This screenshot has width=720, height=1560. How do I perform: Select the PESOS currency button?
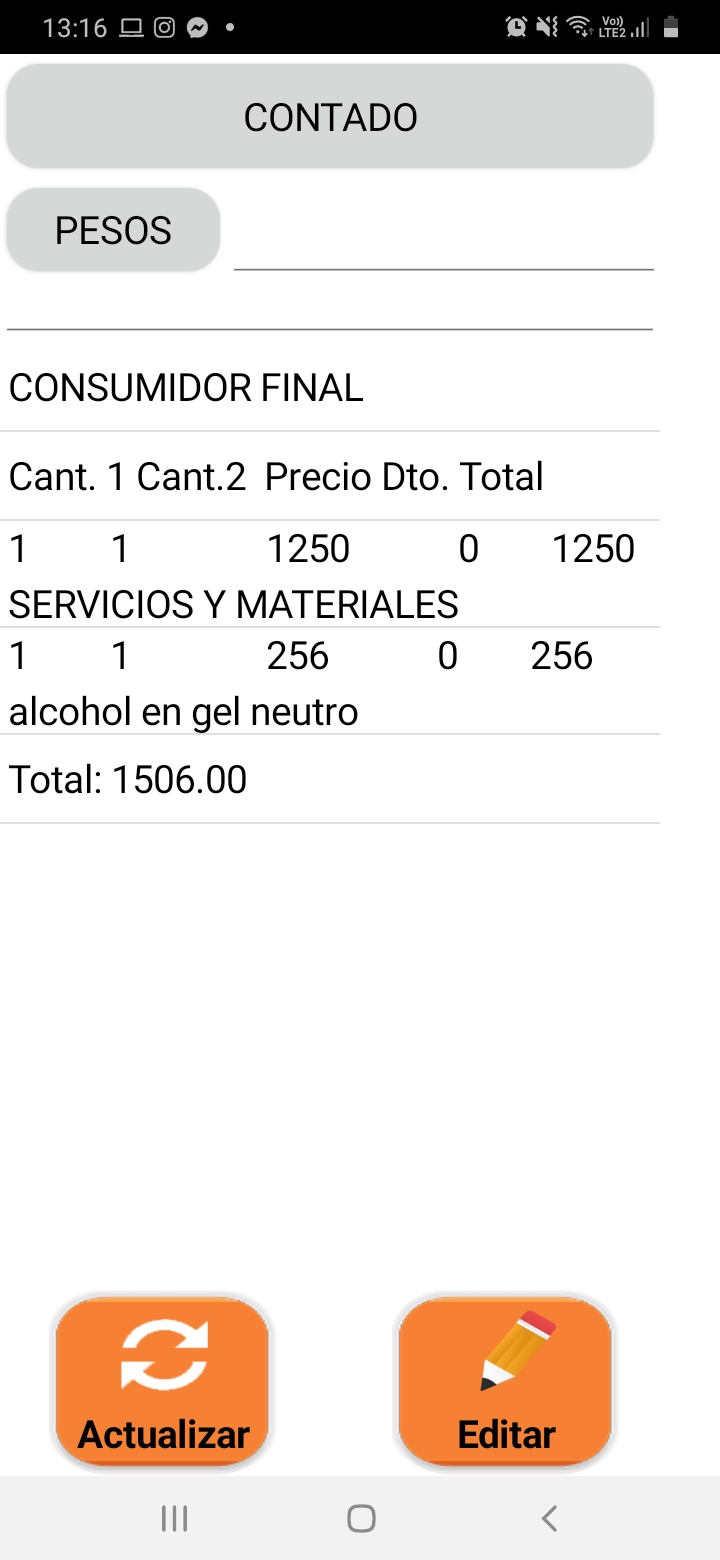point(113,230)
